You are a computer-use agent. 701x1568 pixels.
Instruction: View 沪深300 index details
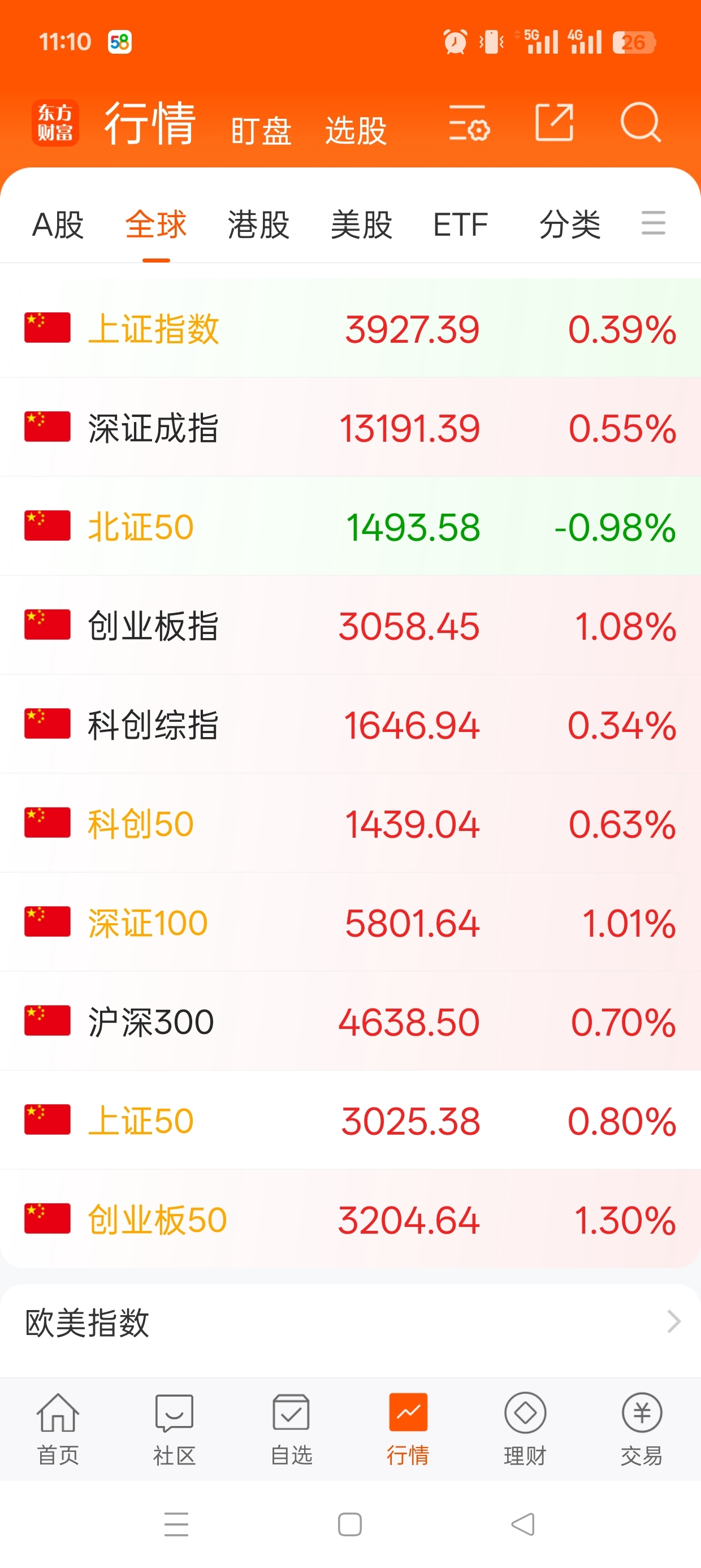[x=350, y=1022]
